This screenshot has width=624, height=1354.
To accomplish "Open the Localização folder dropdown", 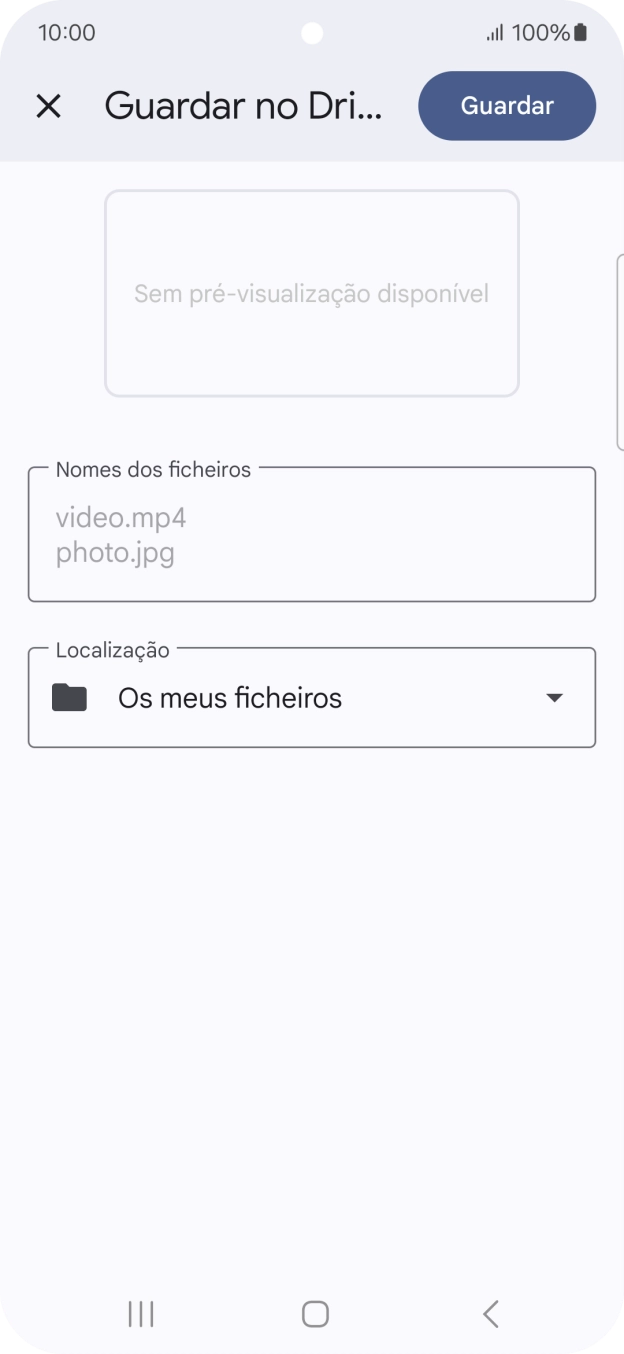I will click(311, 698).
